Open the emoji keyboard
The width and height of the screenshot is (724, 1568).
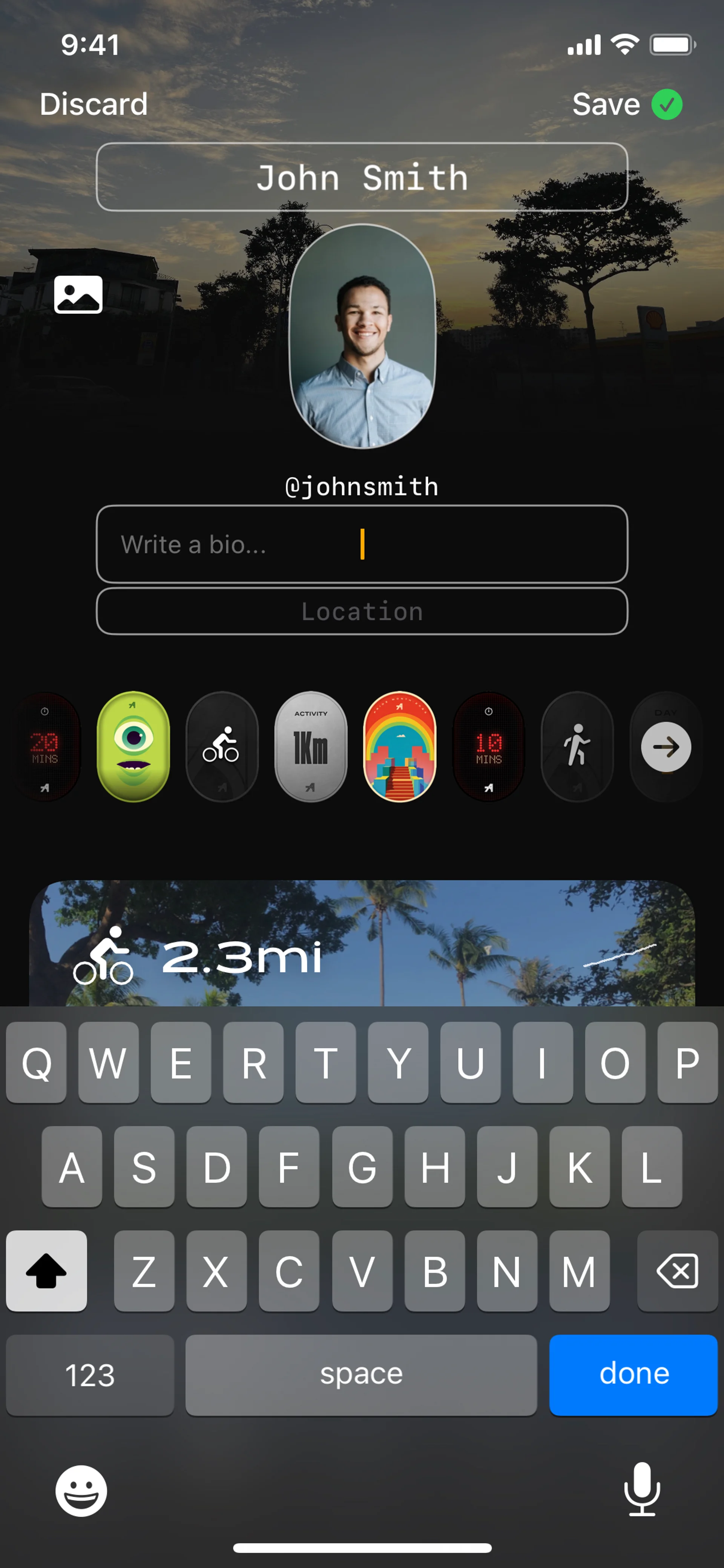[x=81, y=1490]
